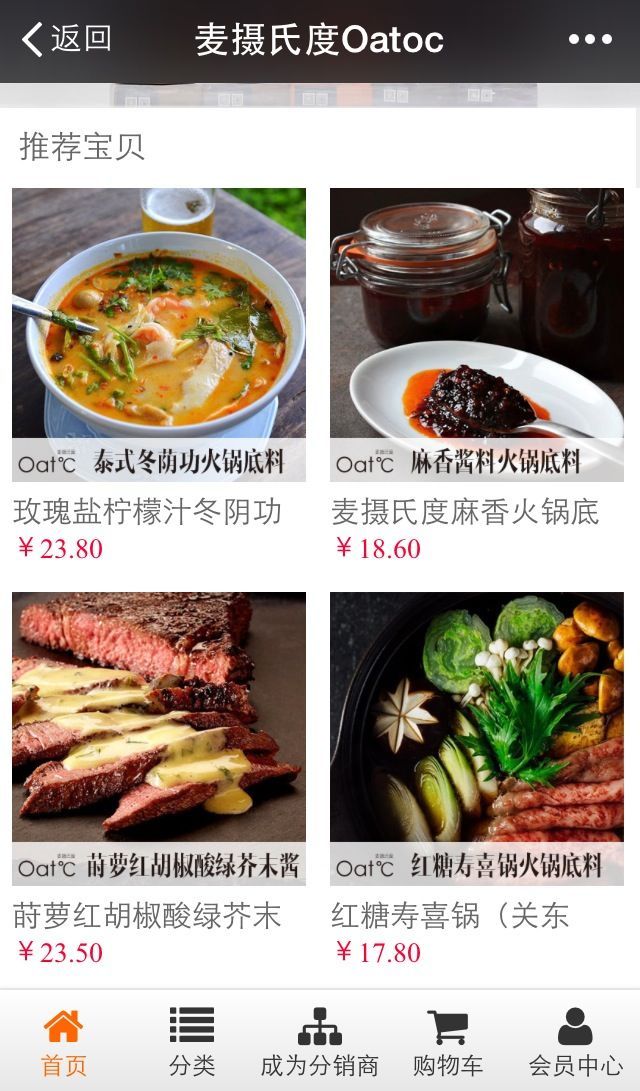Open the three-dot overflow menu
The width and height of the screenshot is (640, 1091).
[590, 40]
